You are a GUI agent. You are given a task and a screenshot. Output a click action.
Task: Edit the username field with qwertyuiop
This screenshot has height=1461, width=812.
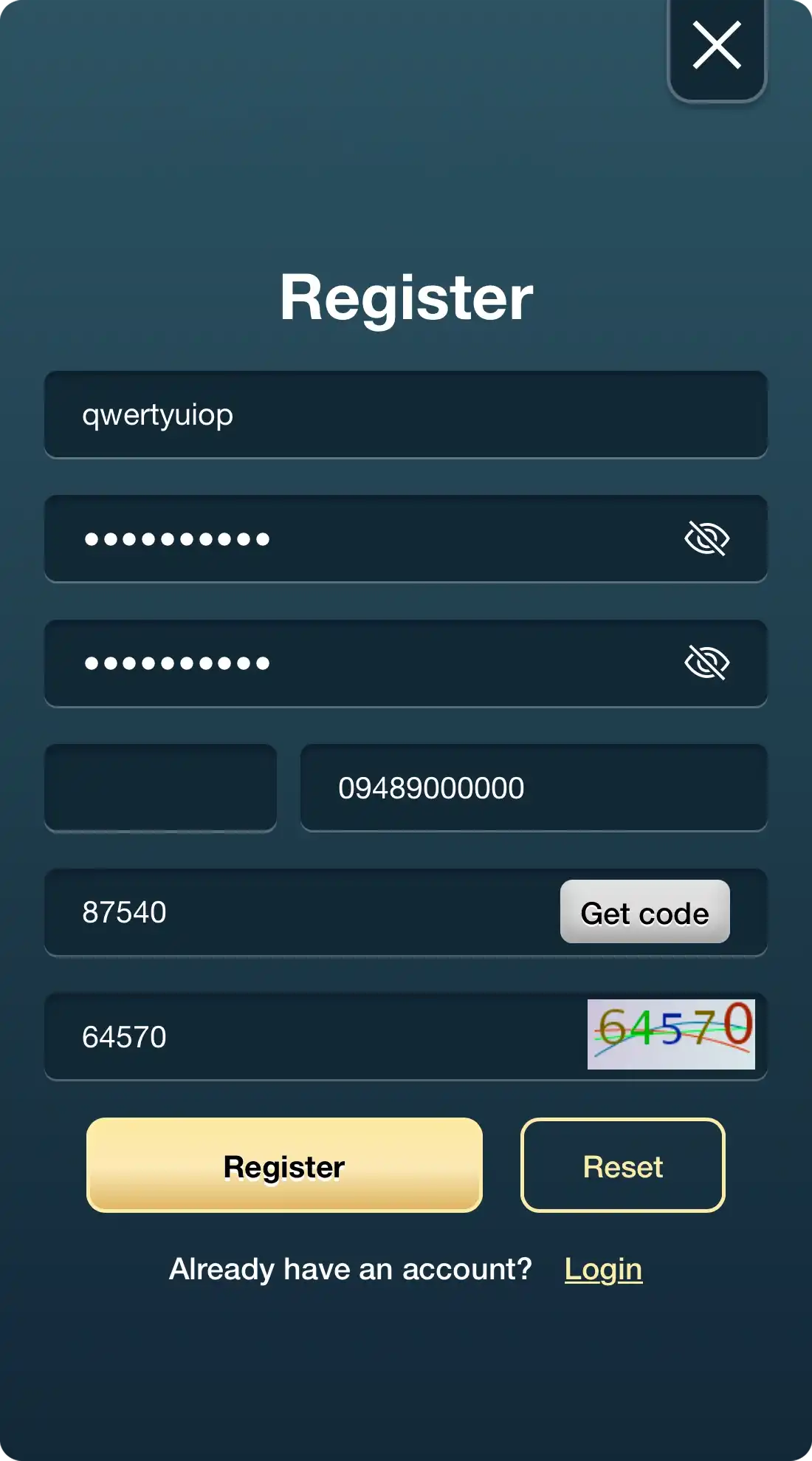406,415
